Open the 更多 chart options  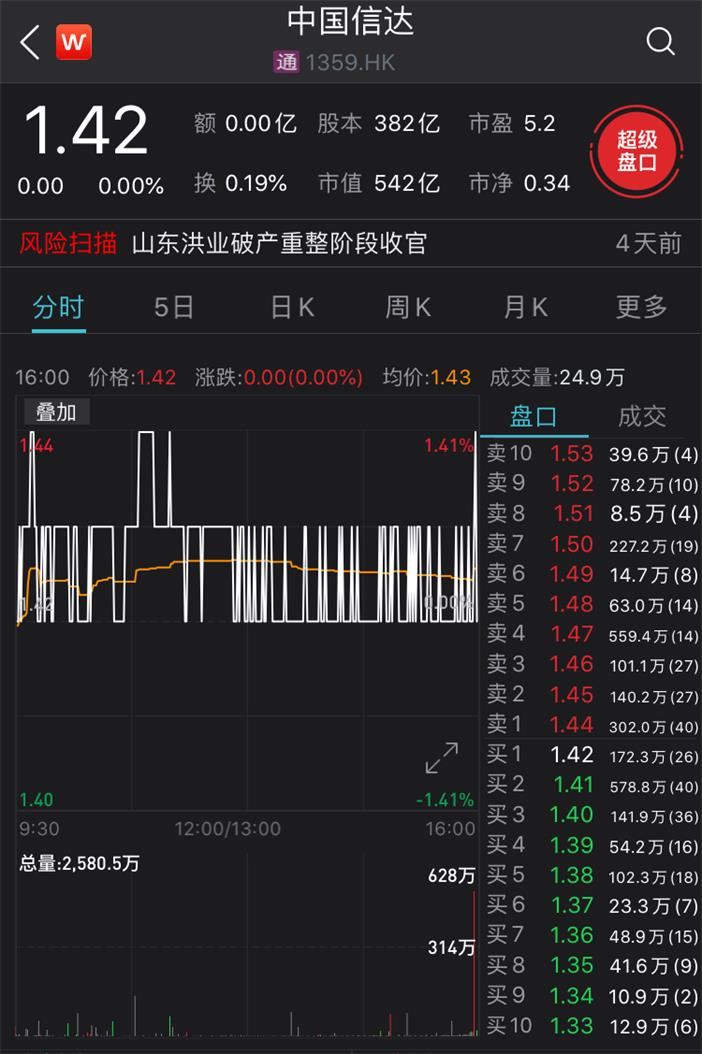pos(641,307)
